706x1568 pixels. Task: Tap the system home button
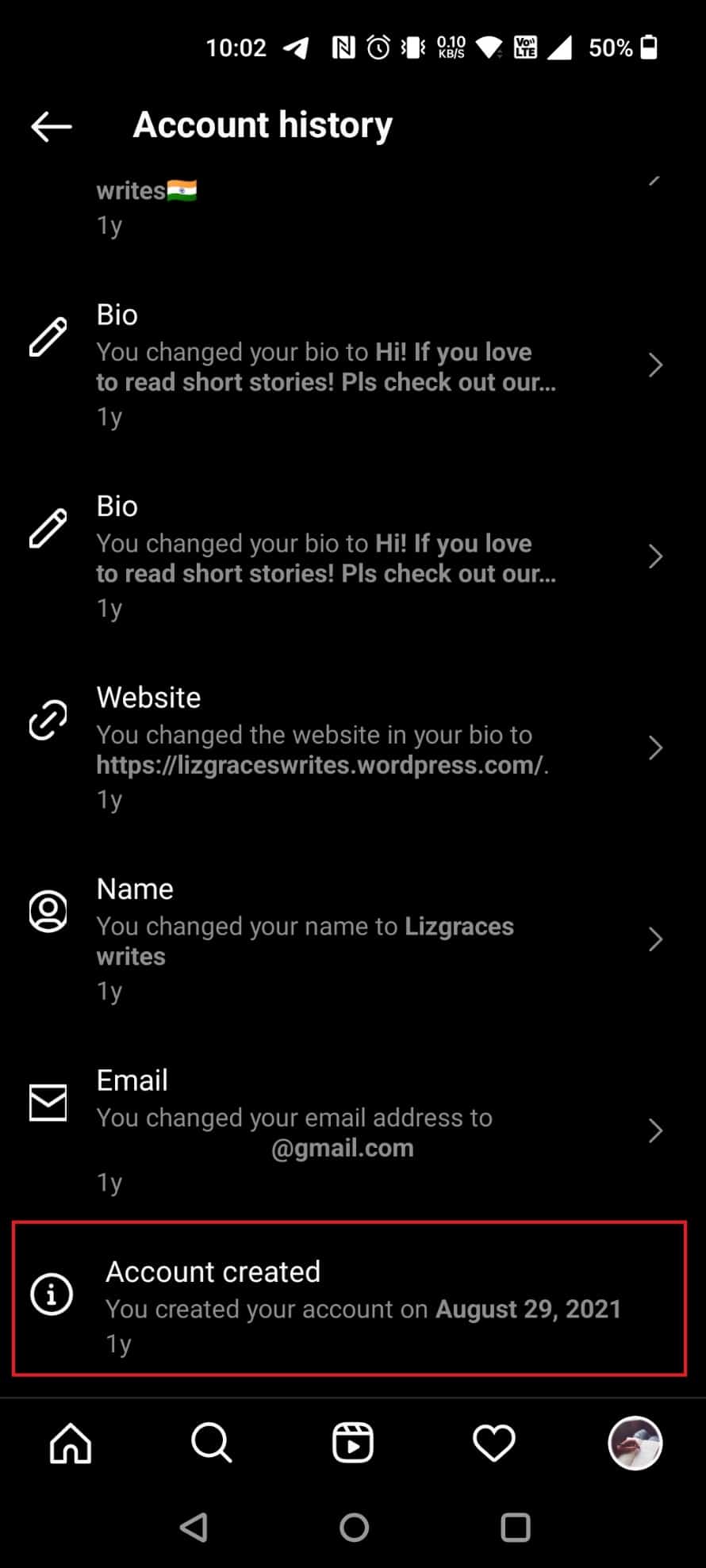pos(354,1527)
